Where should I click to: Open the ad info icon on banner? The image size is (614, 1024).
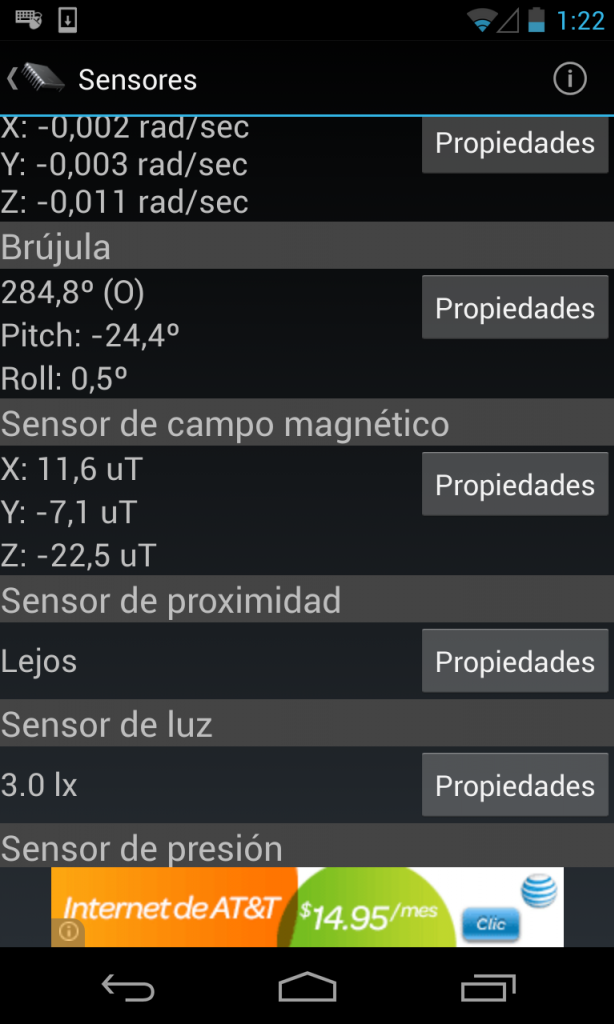(68, 932)
